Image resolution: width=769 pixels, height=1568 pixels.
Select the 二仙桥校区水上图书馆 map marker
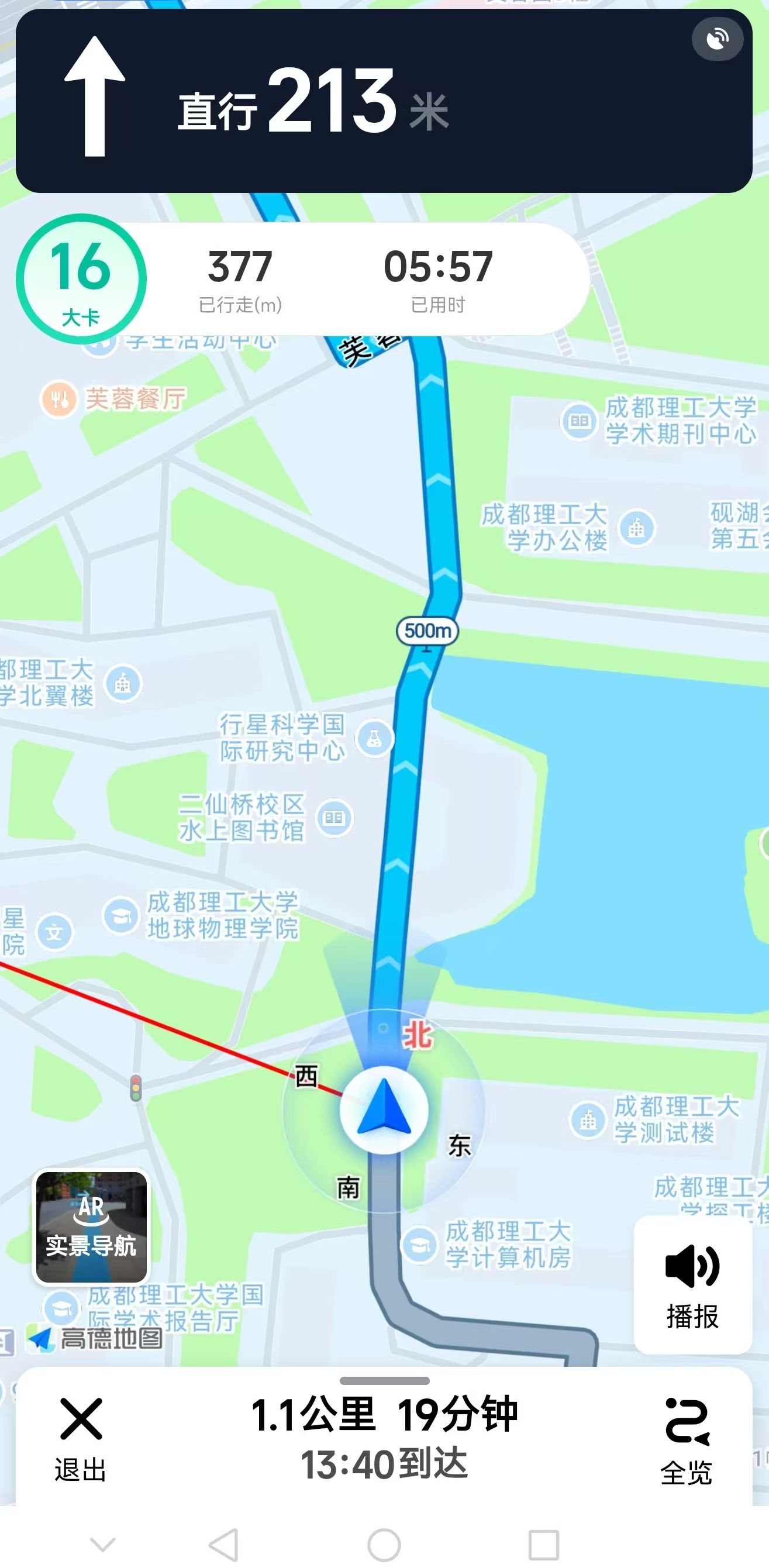coord(334,818)
